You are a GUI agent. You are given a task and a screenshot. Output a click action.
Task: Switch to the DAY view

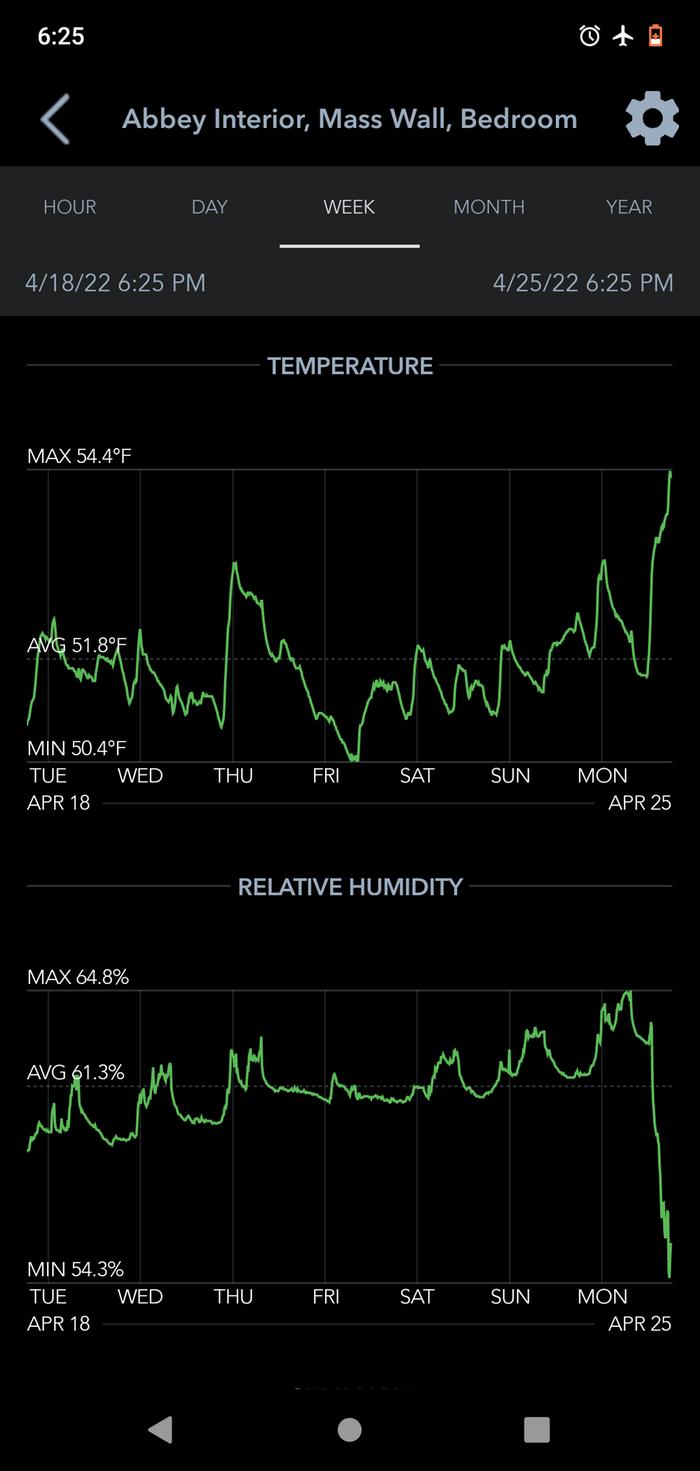click(210, 207)
